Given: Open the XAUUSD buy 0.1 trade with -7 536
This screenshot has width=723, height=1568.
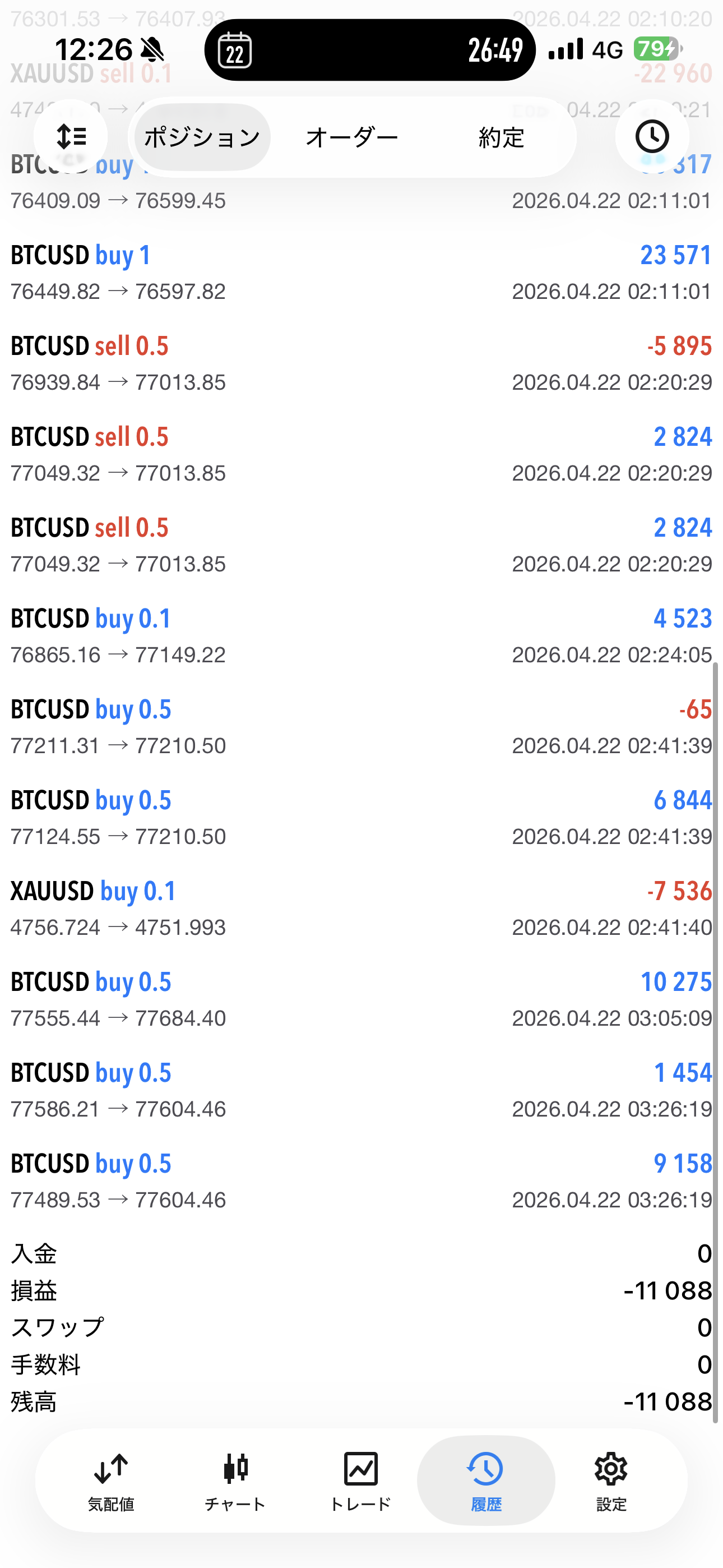Looking at the screenshot, I should tap(361, 909).
